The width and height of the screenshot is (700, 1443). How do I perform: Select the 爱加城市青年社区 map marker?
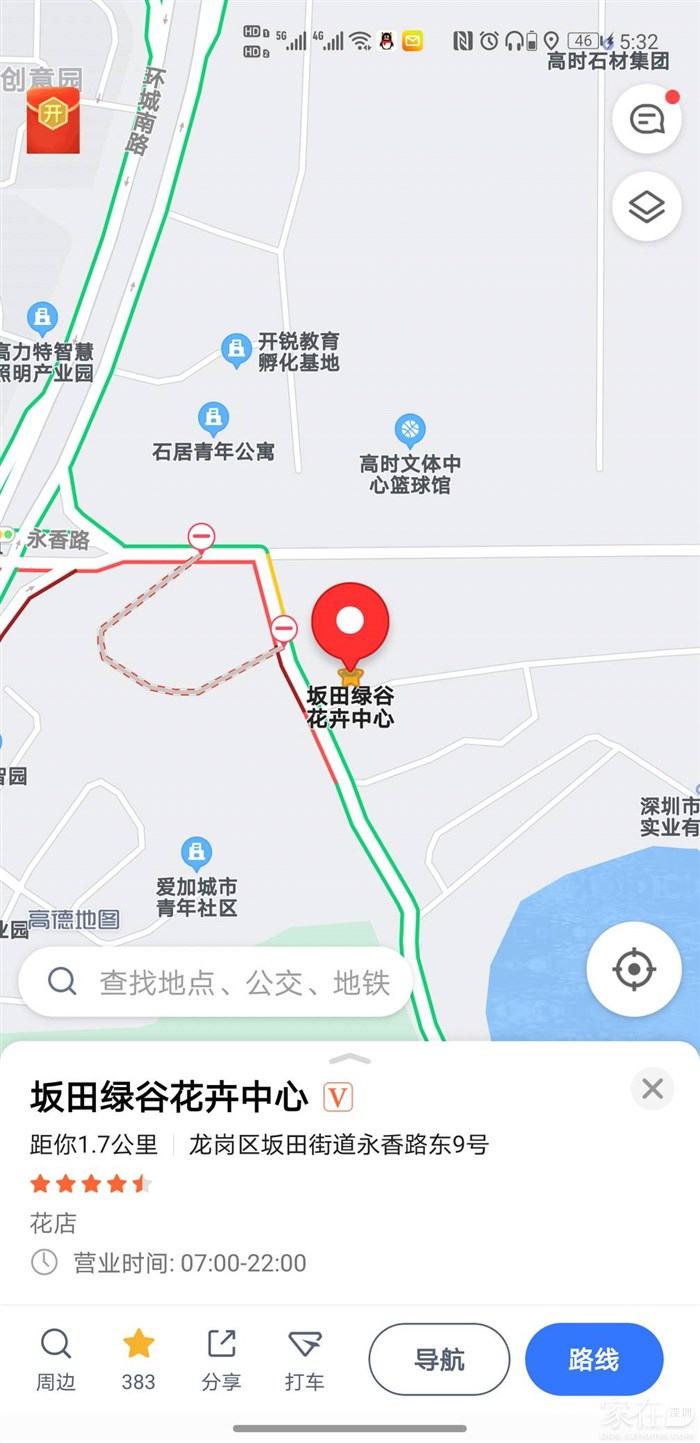197,852
